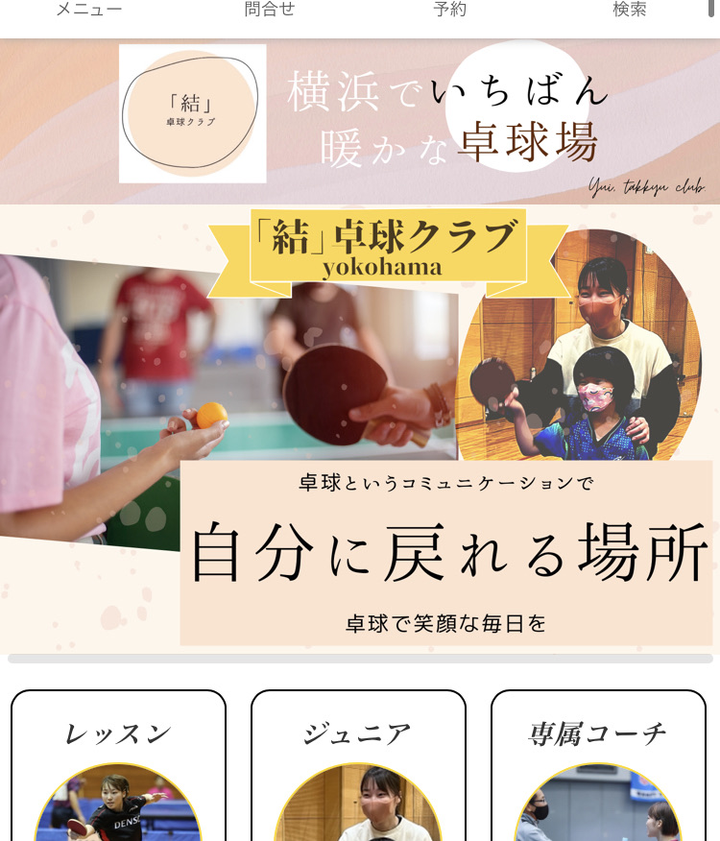720x841 pixels.
Task: Go to the 問合せ contact page
Action: click(270, 10)
